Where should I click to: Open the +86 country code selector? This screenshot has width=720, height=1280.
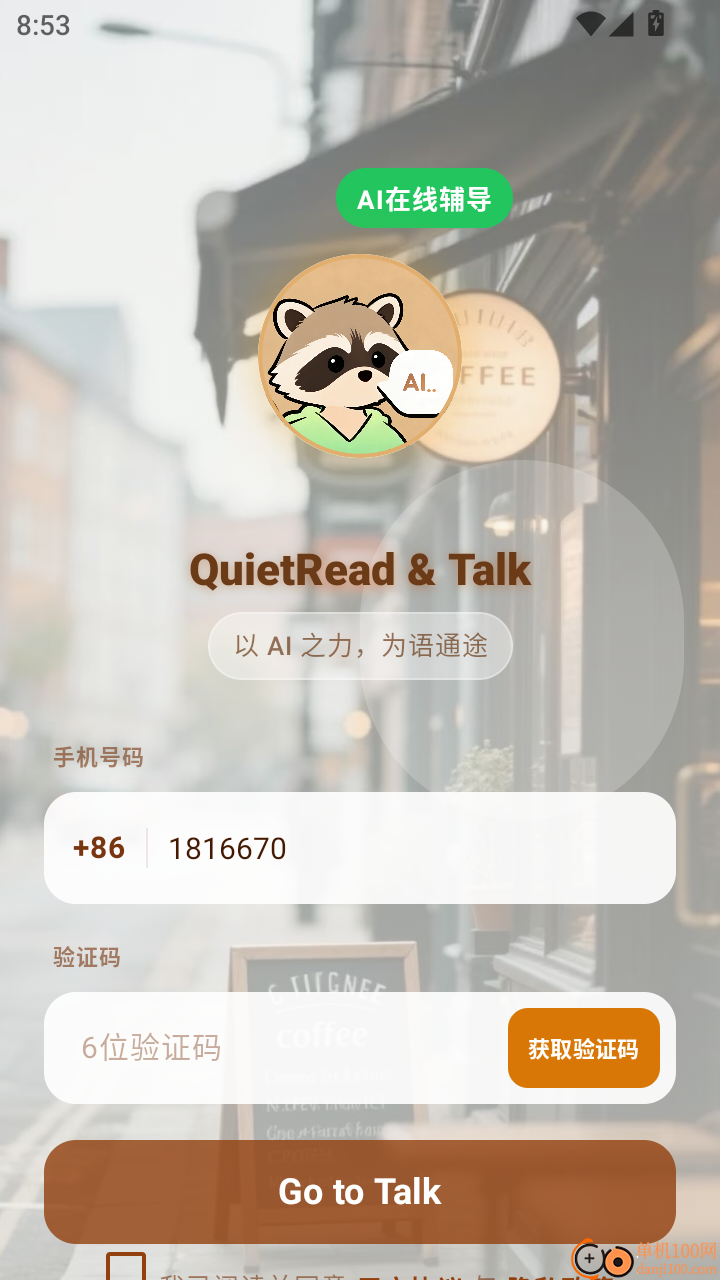coord(97,848)
